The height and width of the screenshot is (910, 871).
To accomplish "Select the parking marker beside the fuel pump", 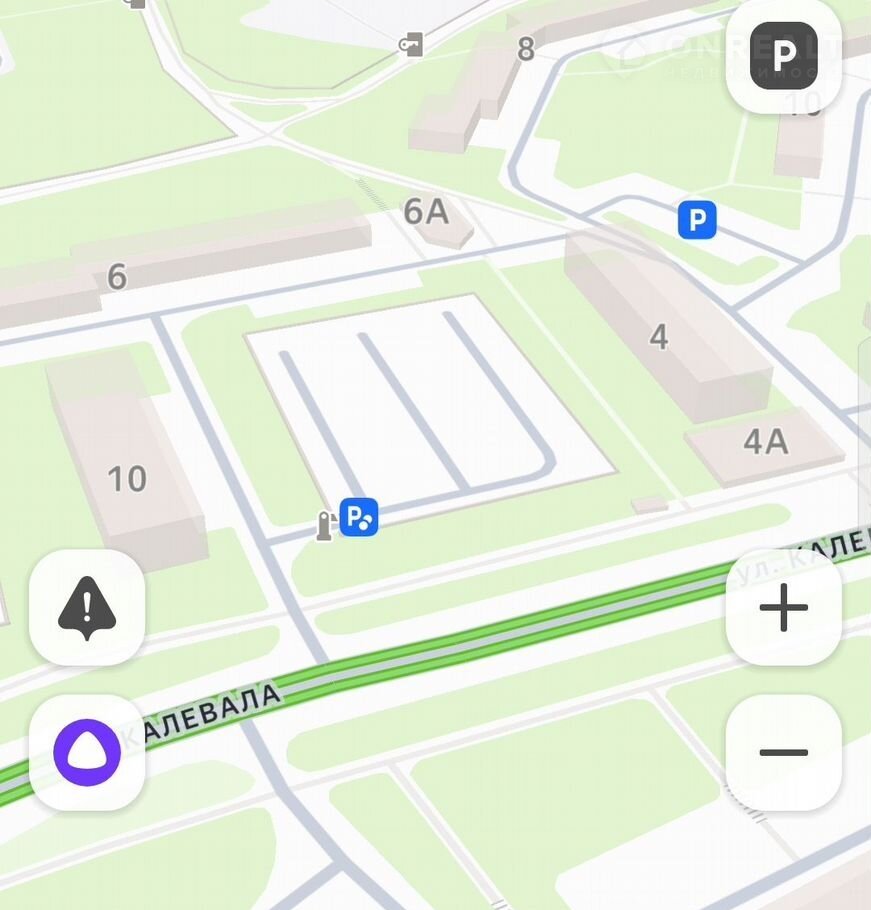I will point(359,517).
